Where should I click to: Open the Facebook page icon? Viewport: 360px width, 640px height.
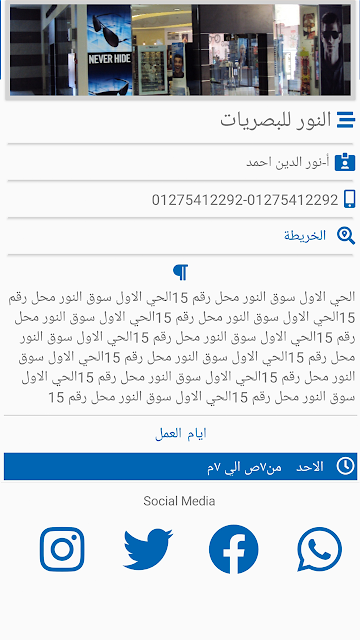[233, 549]
